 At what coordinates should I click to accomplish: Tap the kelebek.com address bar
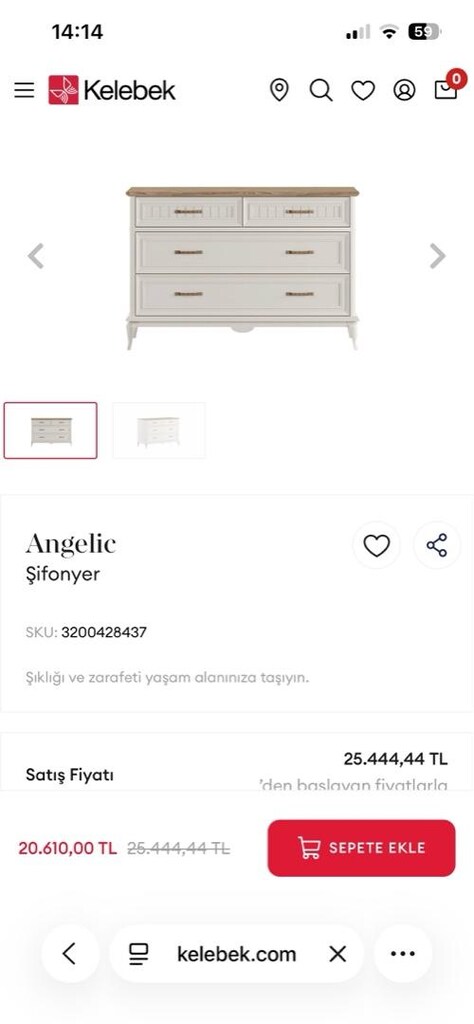236,953
